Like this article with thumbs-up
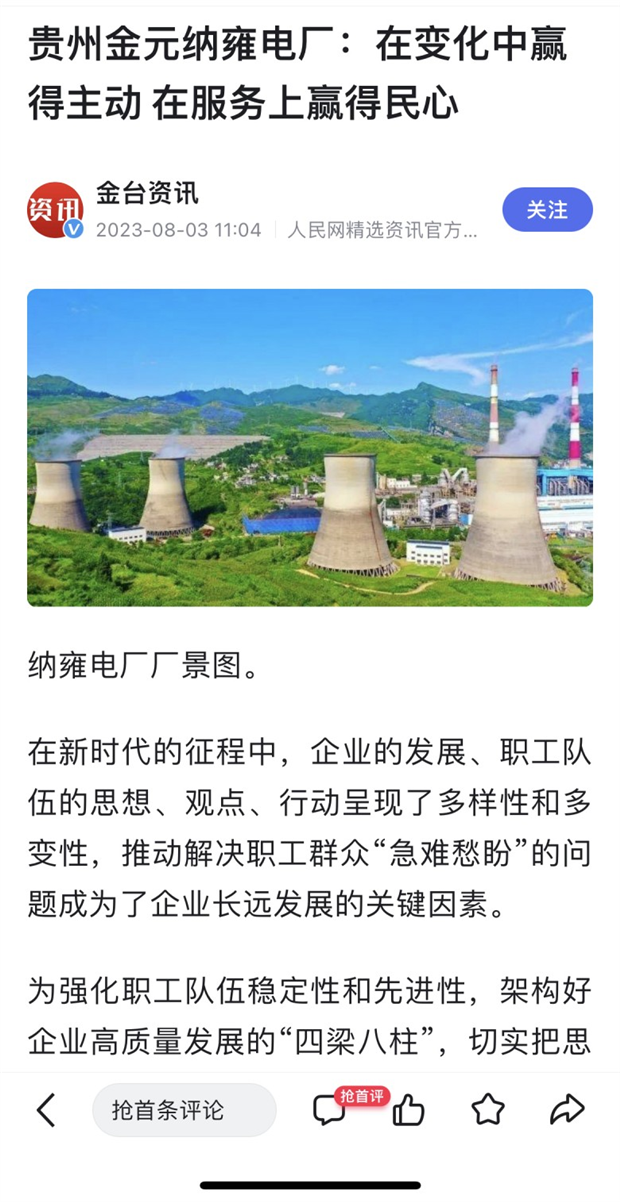620x1202 pixels. pyautogui.click(x=408, y=1110)
